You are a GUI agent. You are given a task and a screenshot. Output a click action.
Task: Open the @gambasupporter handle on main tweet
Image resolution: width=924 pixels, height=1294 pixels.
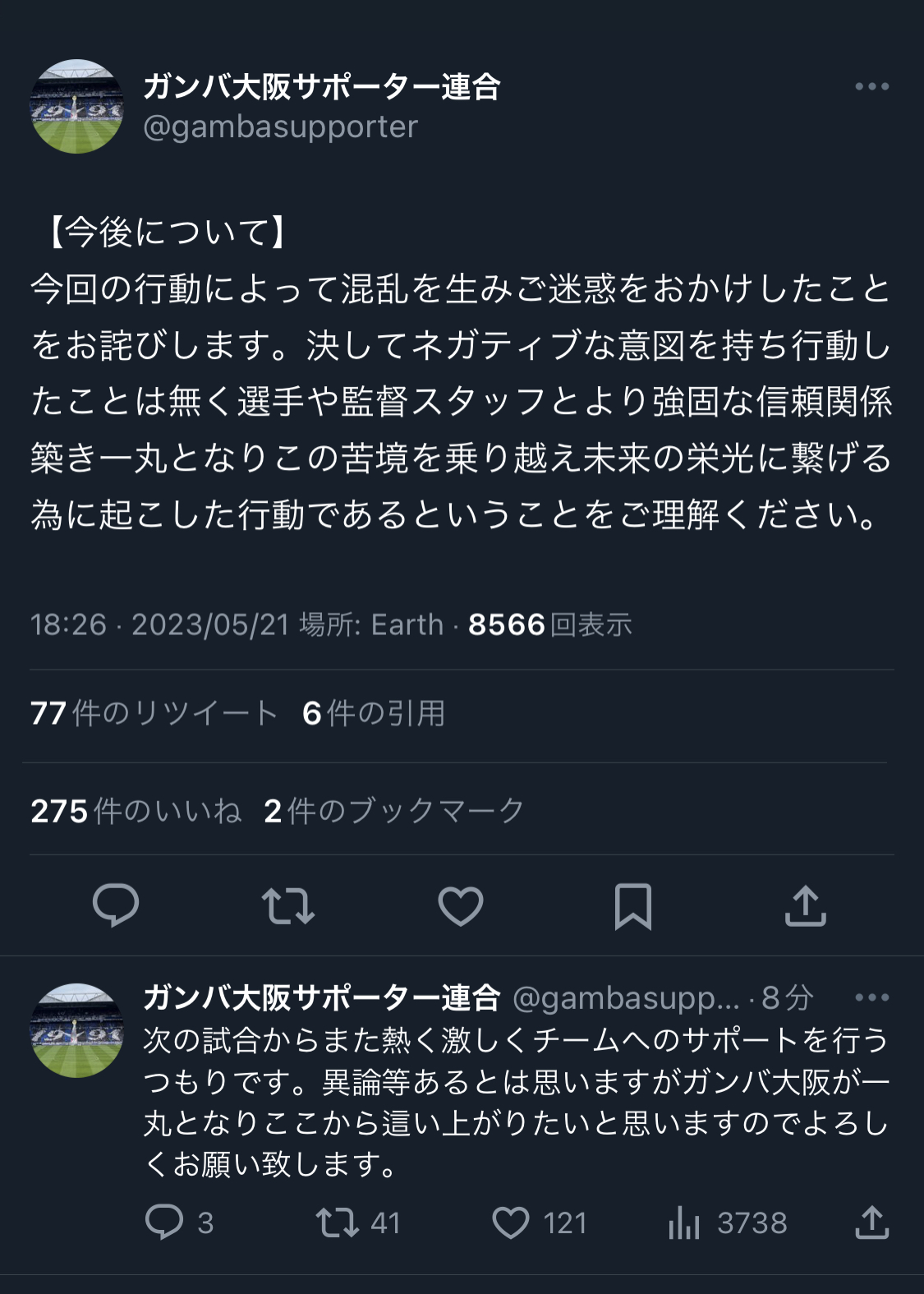click(280, 127)
